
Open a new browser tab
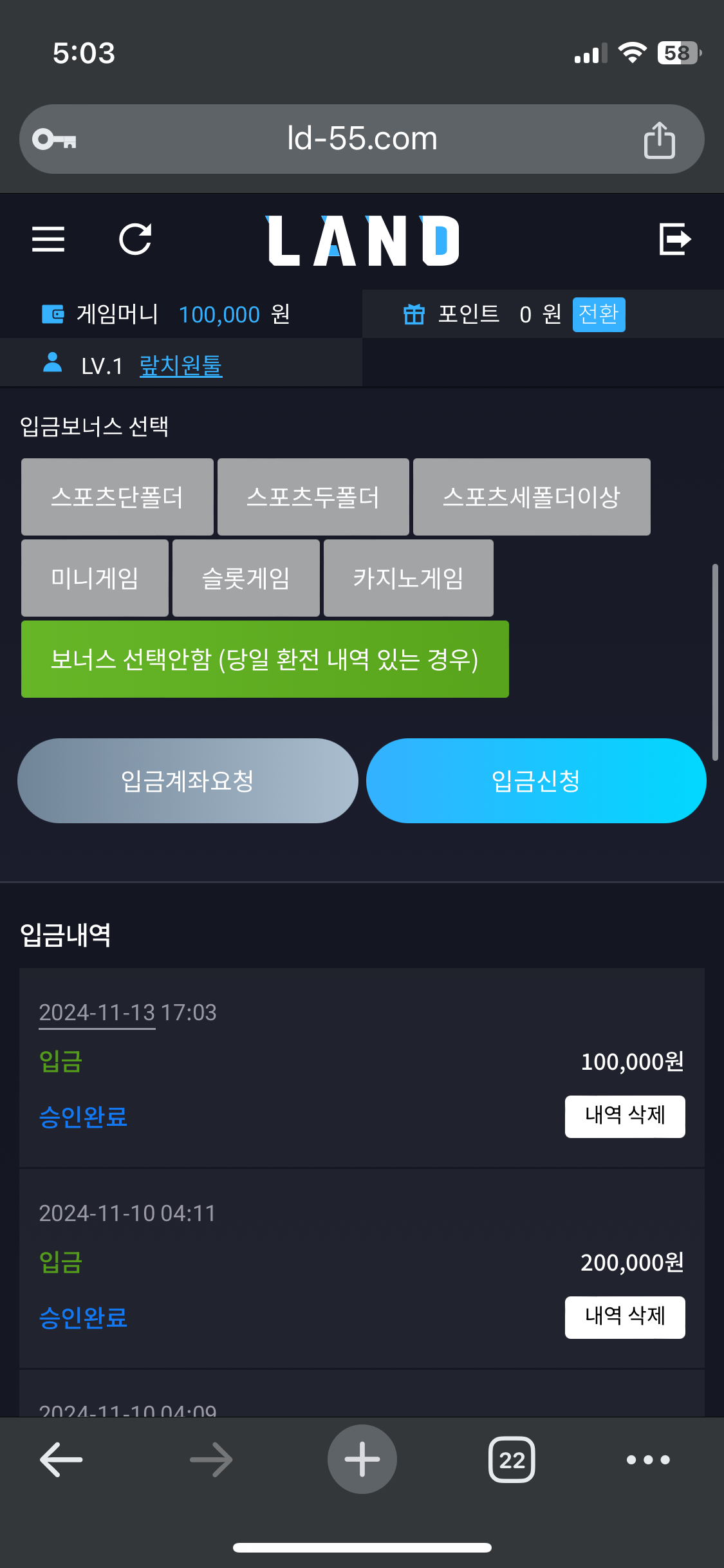(362, 1459)
